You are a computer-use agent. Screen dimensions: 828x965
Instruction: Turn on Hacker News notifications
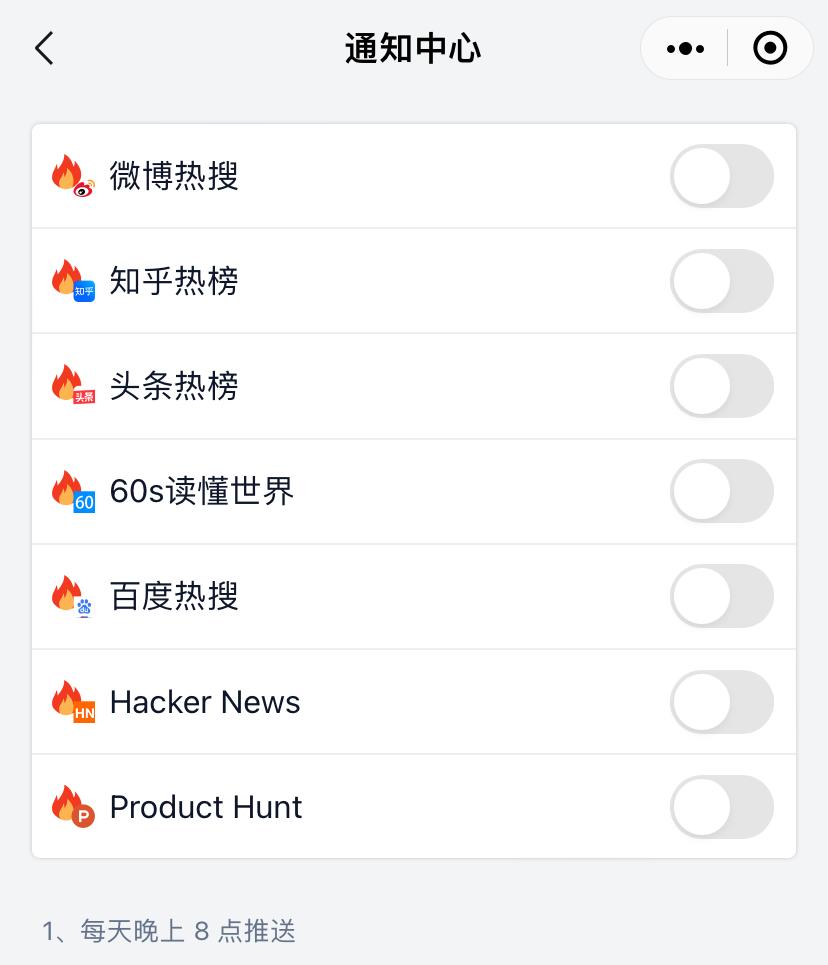(x=721, y=701)
